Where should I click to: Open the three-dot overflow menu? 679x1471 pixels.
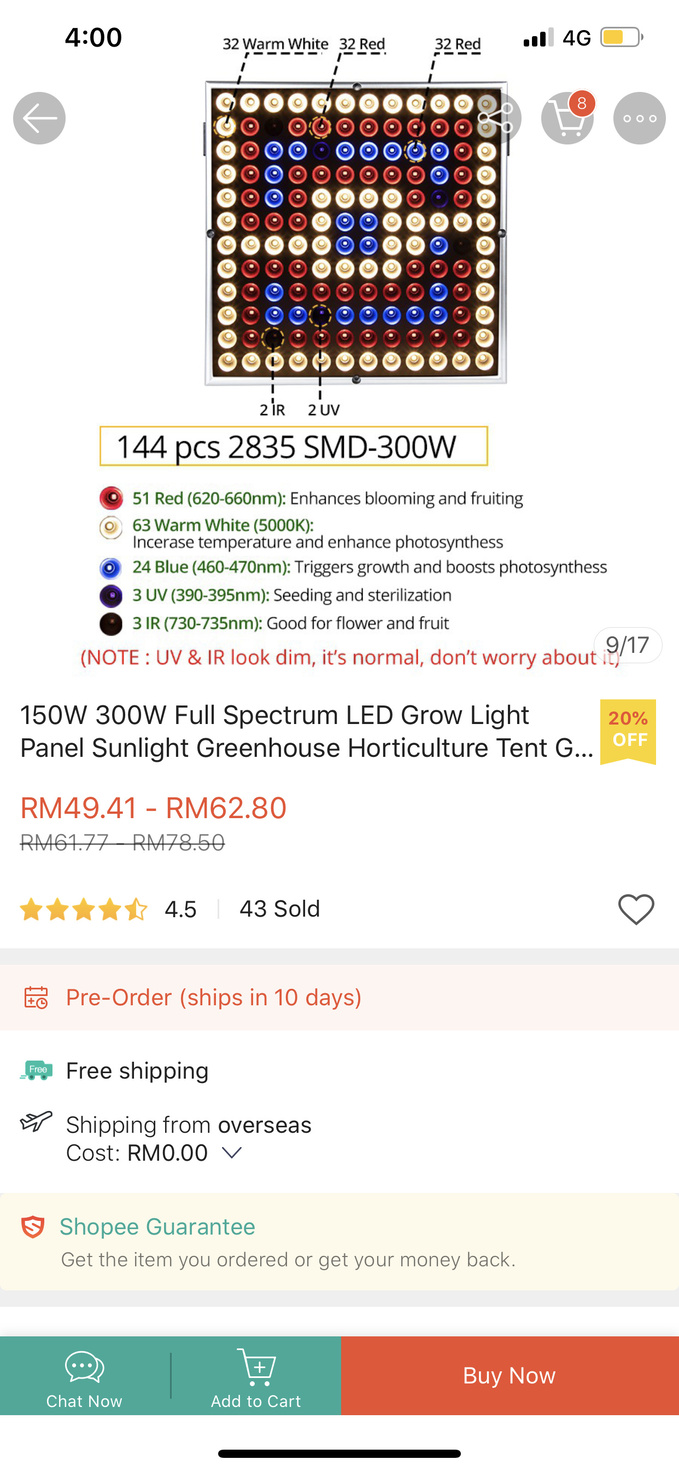[639, 119]
